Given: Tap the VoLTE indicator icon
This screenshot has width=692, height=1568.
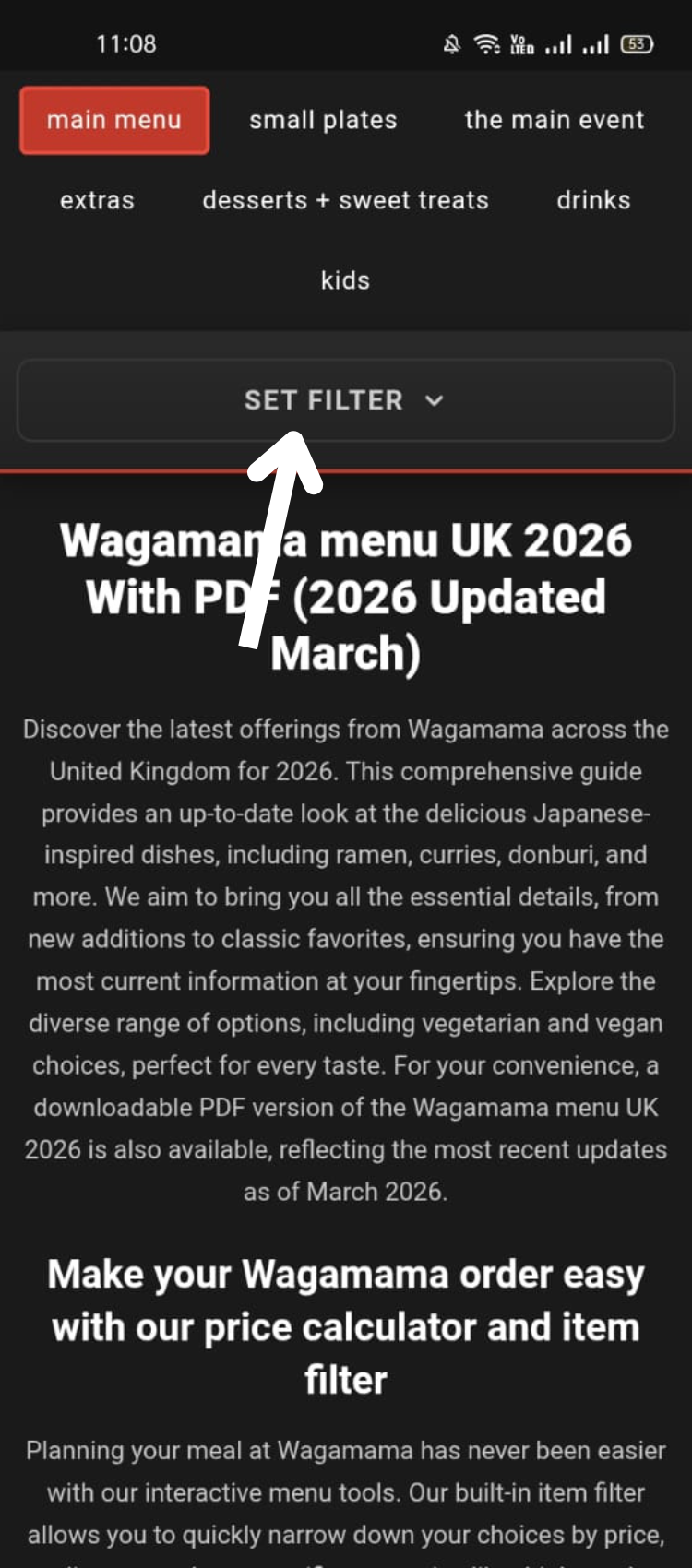Looking at the screenshot, I should 521,44.
